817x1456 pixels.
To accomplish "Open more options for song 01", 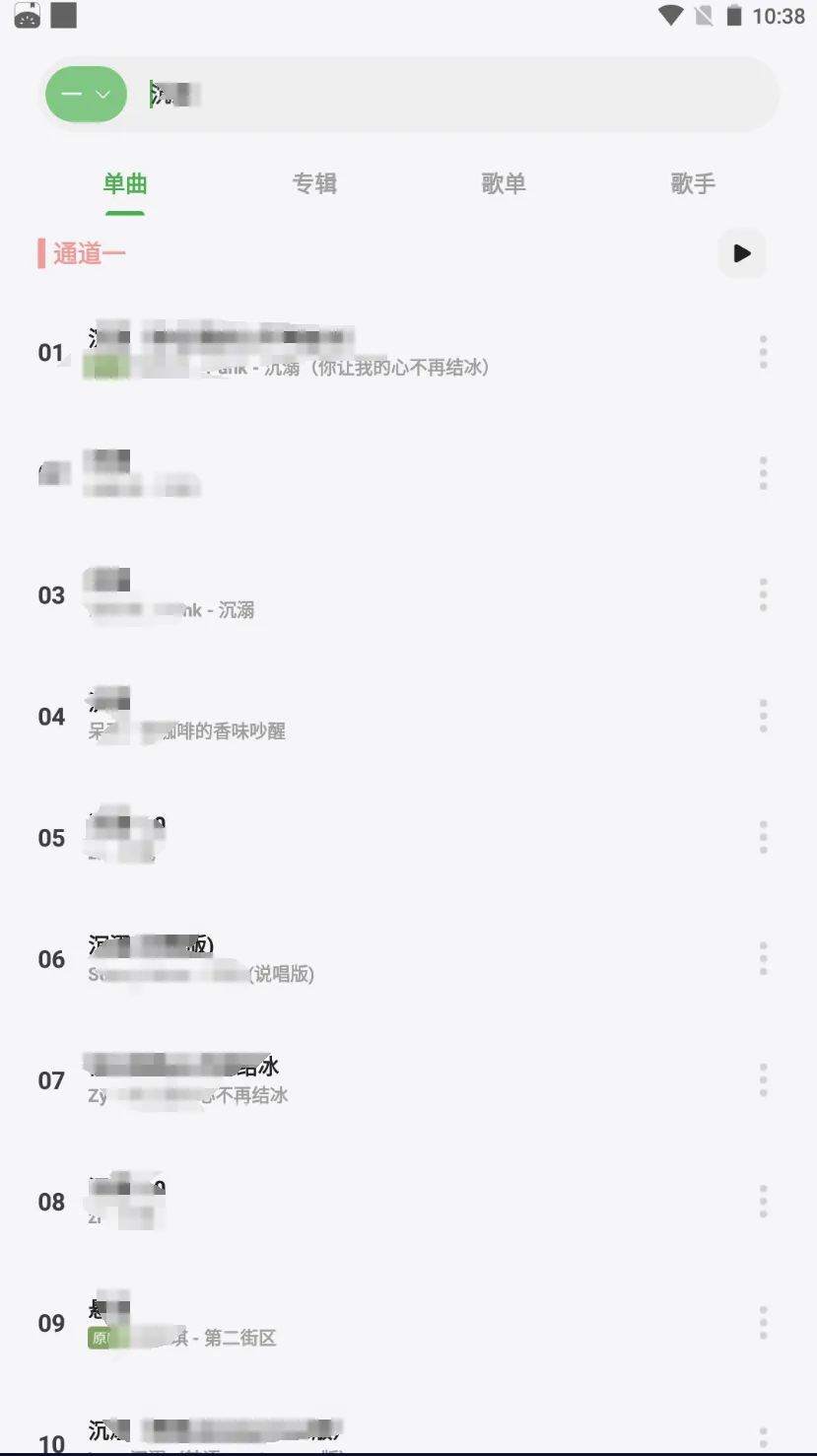I will click(x=763, y=352).
